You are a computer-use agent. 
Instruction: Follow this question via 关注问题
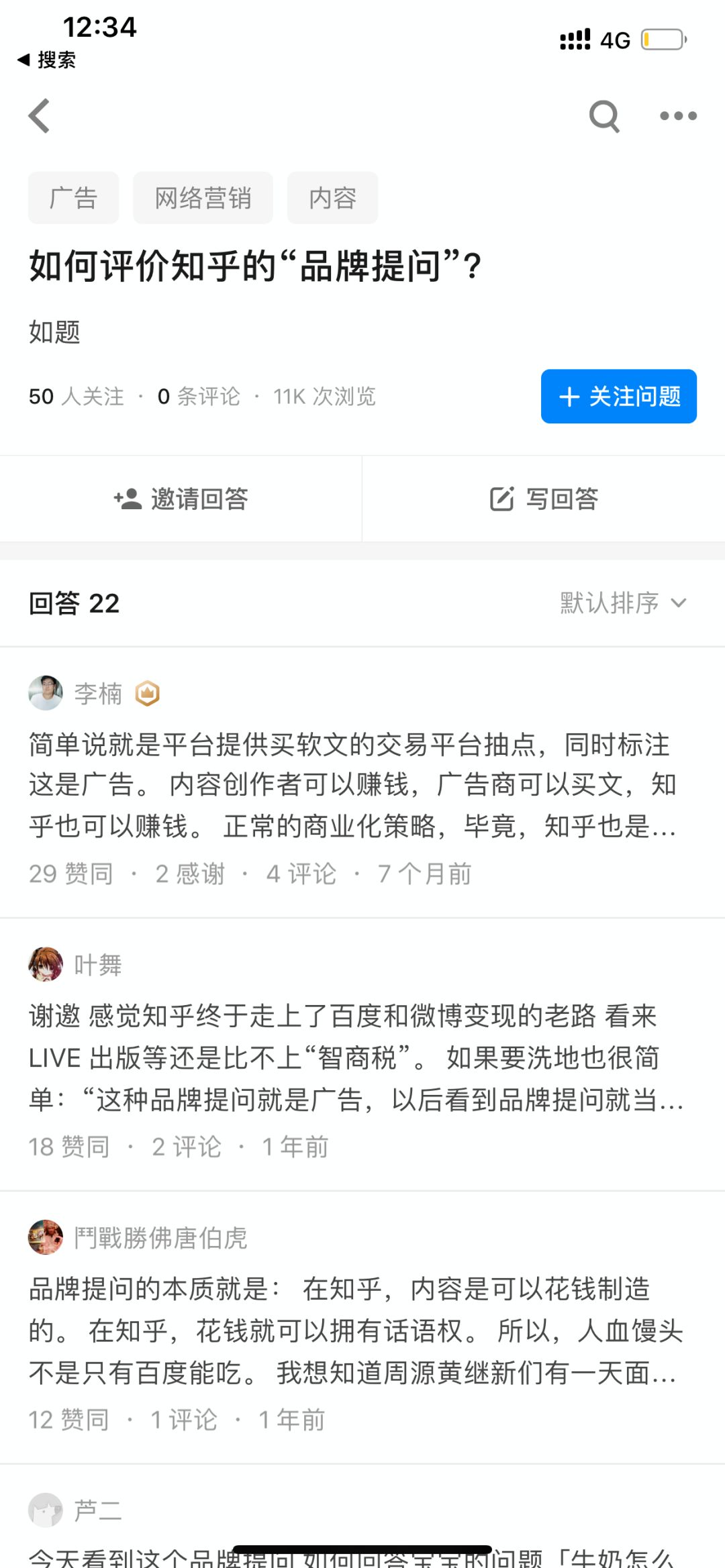tap(618, 397)
